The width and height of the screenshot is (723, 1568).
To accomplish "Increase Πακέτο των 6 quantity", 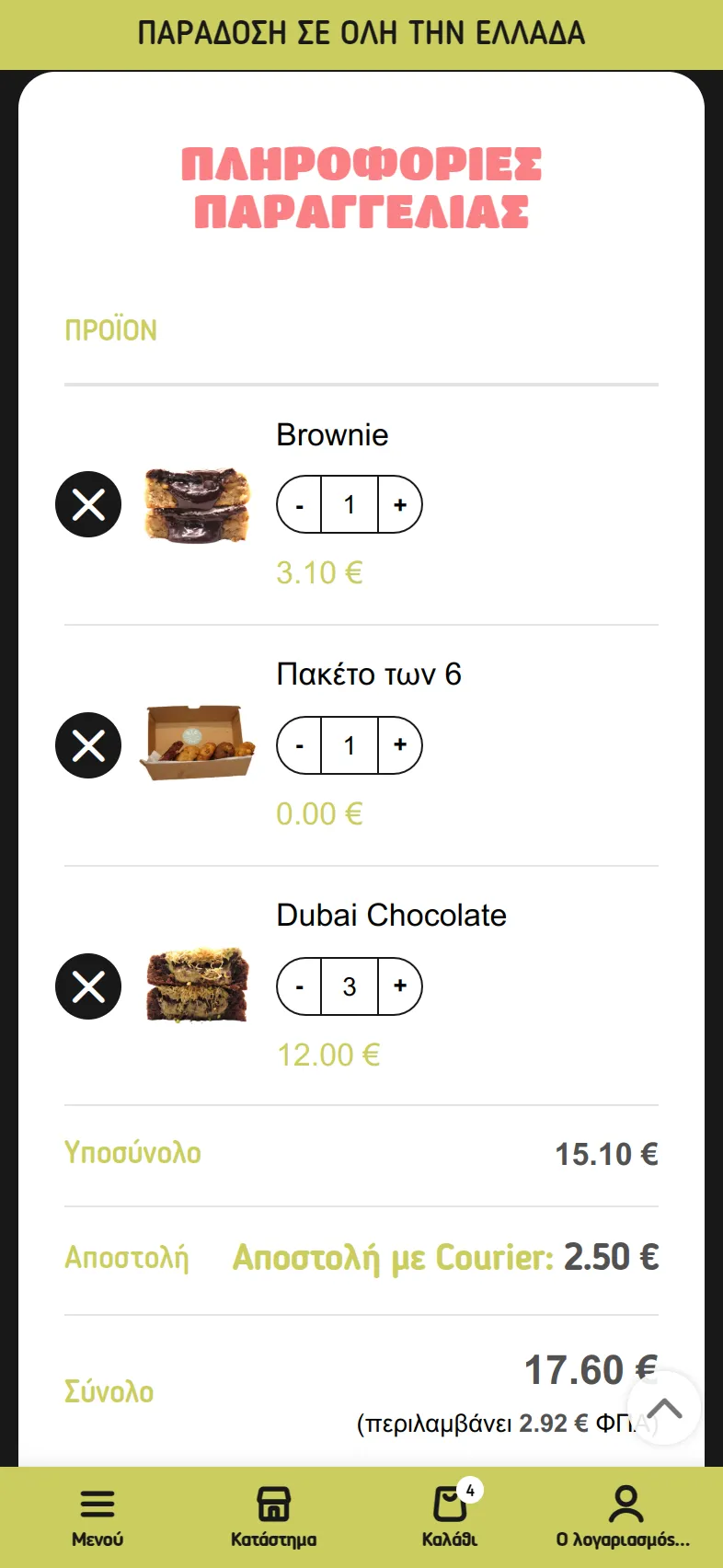I will click(400, 745).
